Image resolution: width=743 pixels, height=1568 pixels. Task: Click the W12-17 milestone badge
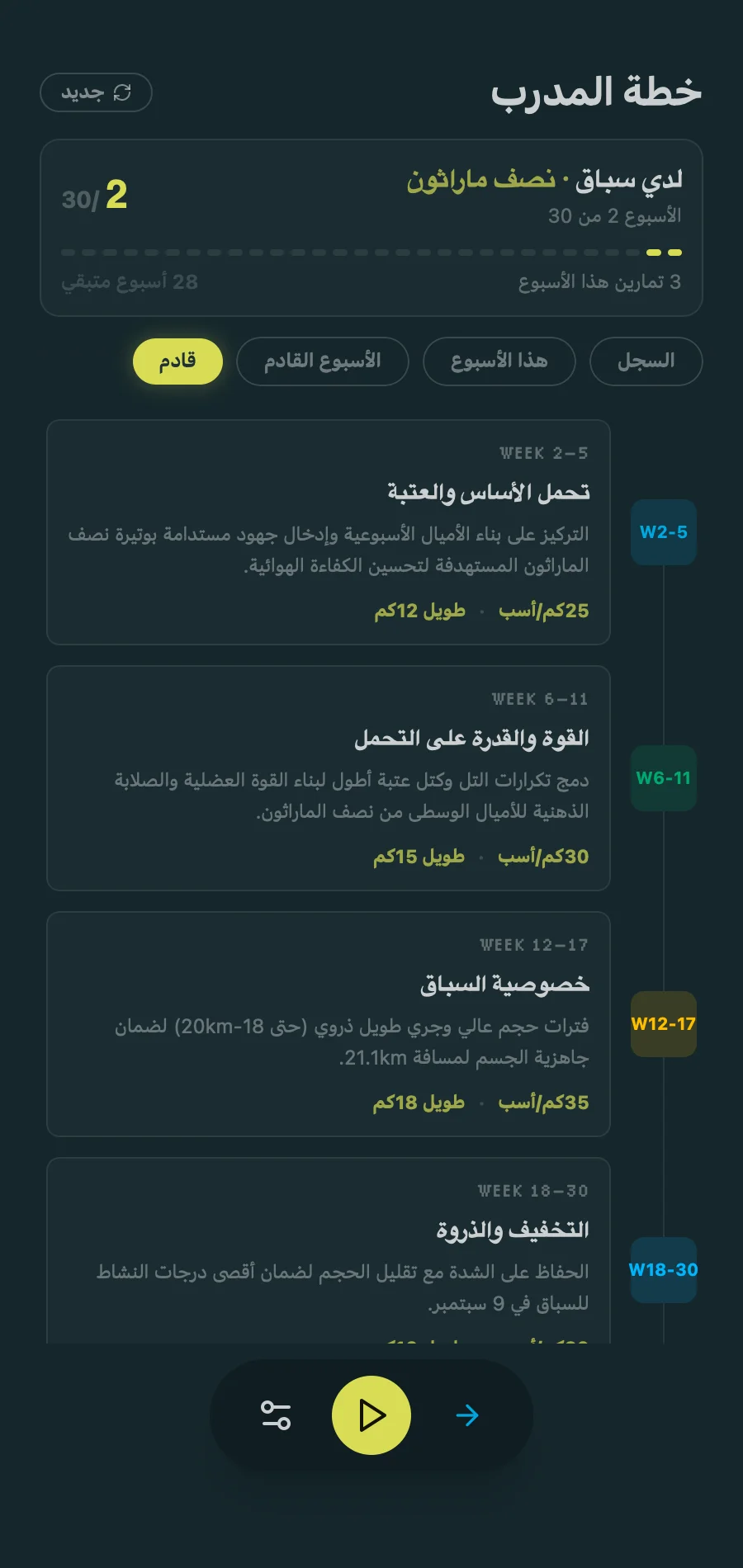point(663,1024)
